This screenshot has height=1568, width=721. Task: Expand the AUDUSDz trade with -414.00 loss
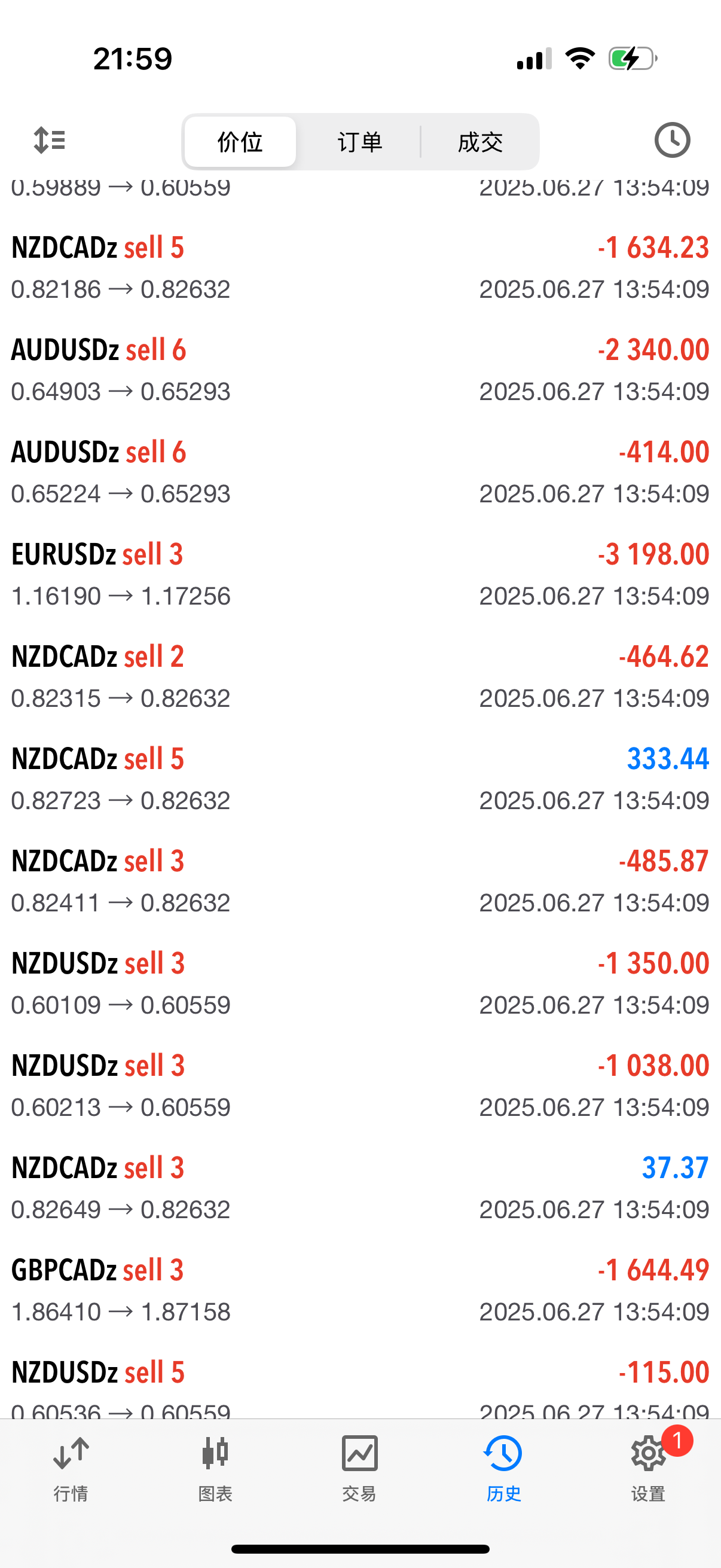pos(360,473)
